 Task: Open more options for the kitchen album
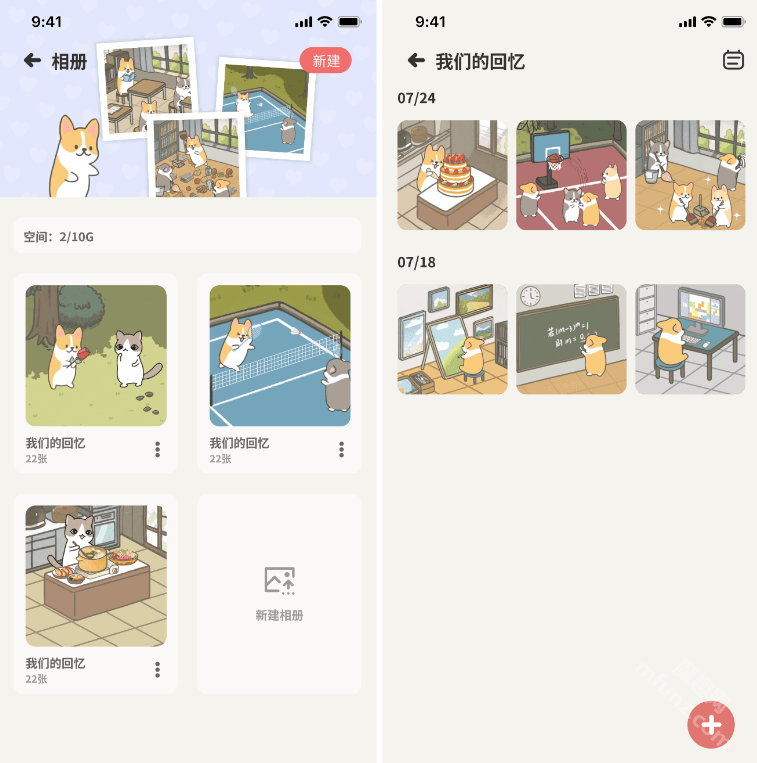(x=157, y=670)
